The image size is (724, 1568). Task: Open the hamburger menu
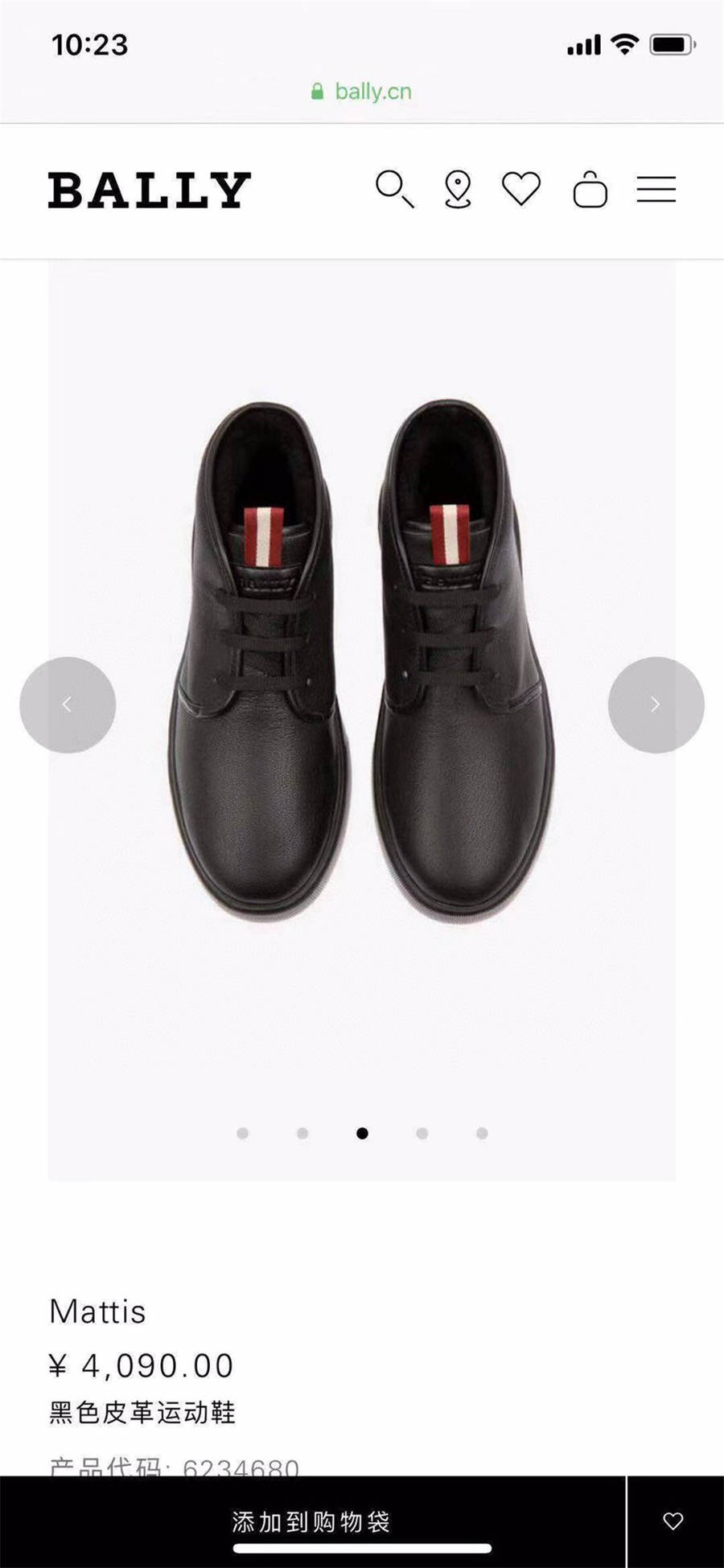tap(656, 190)
